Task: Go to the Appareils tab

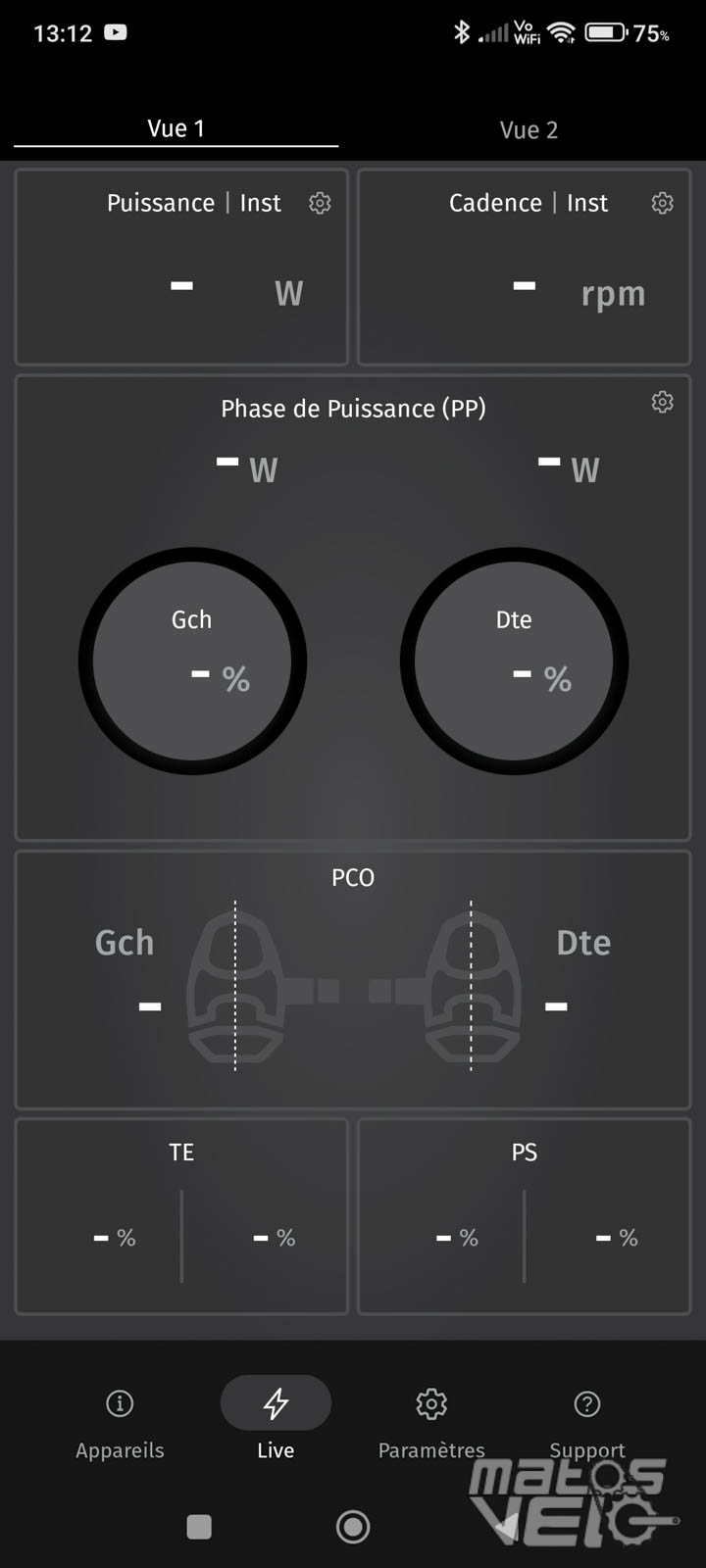Action: 120,1421
